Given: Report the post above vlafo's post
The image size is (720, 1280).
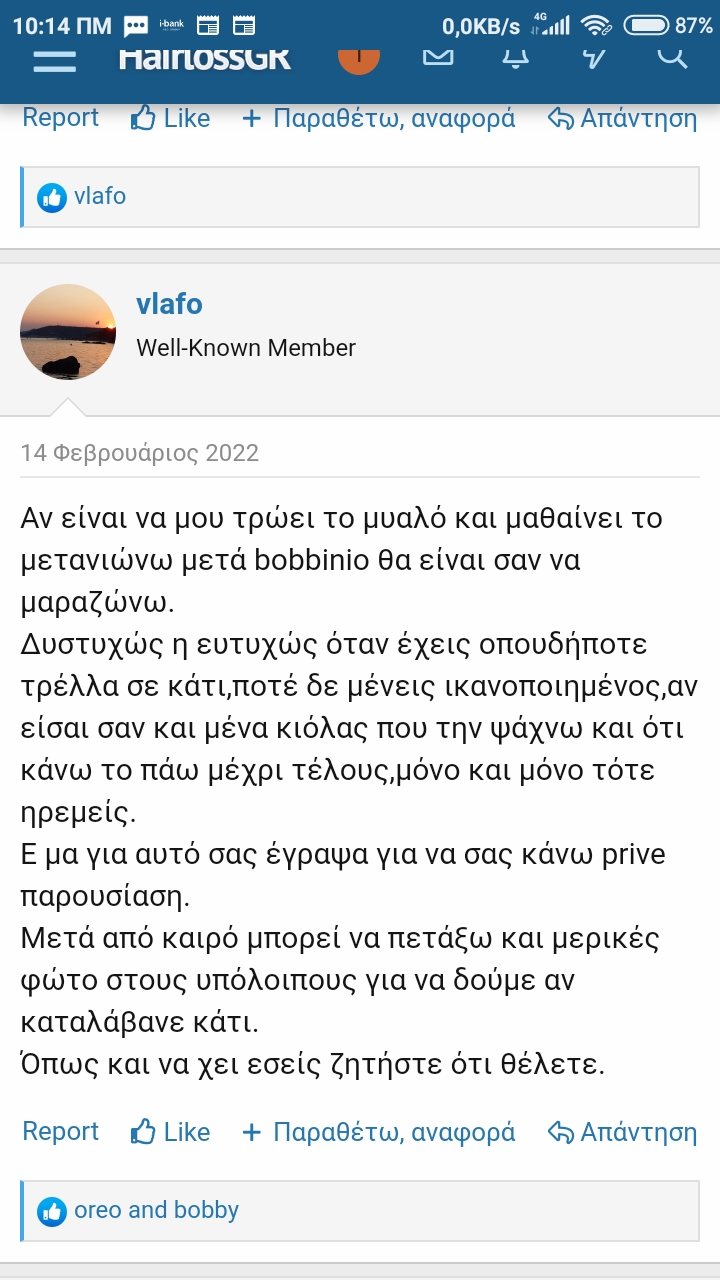Looking at the screenshot, I should pos(60,118).
